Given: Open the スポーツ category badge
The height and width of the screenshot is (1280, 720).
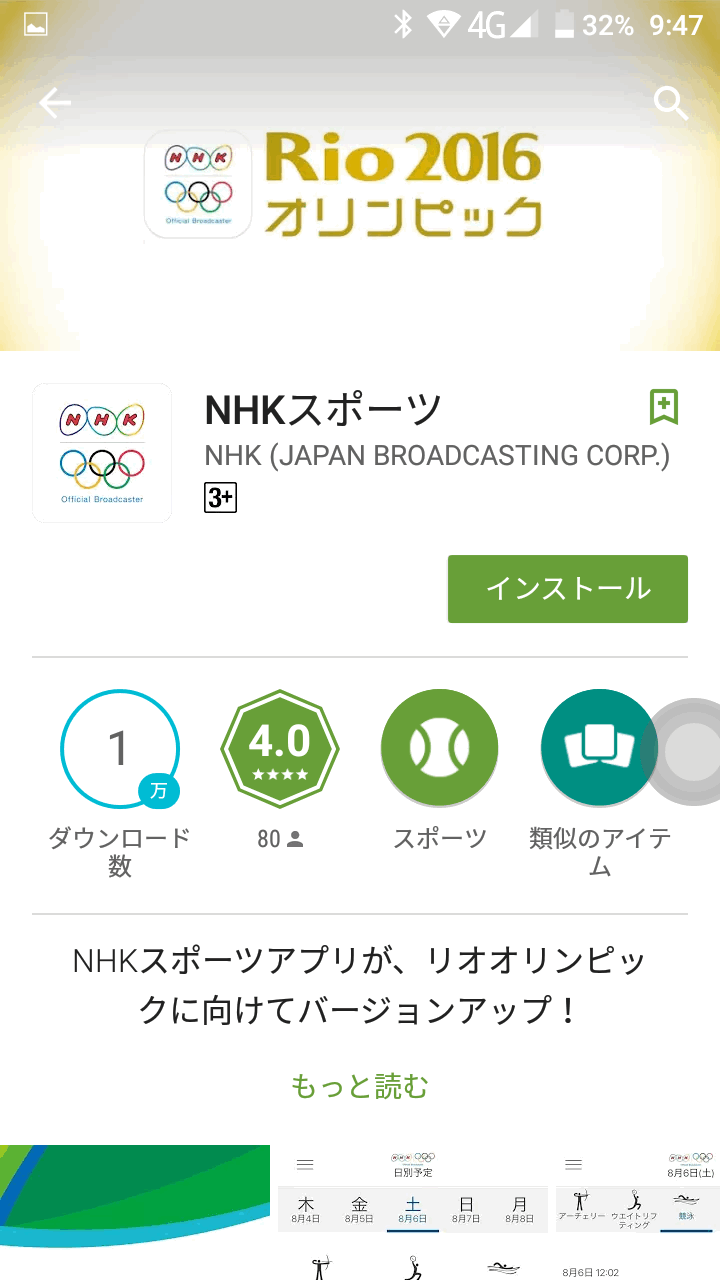Looking at the screenshot, I should point(439,749).
